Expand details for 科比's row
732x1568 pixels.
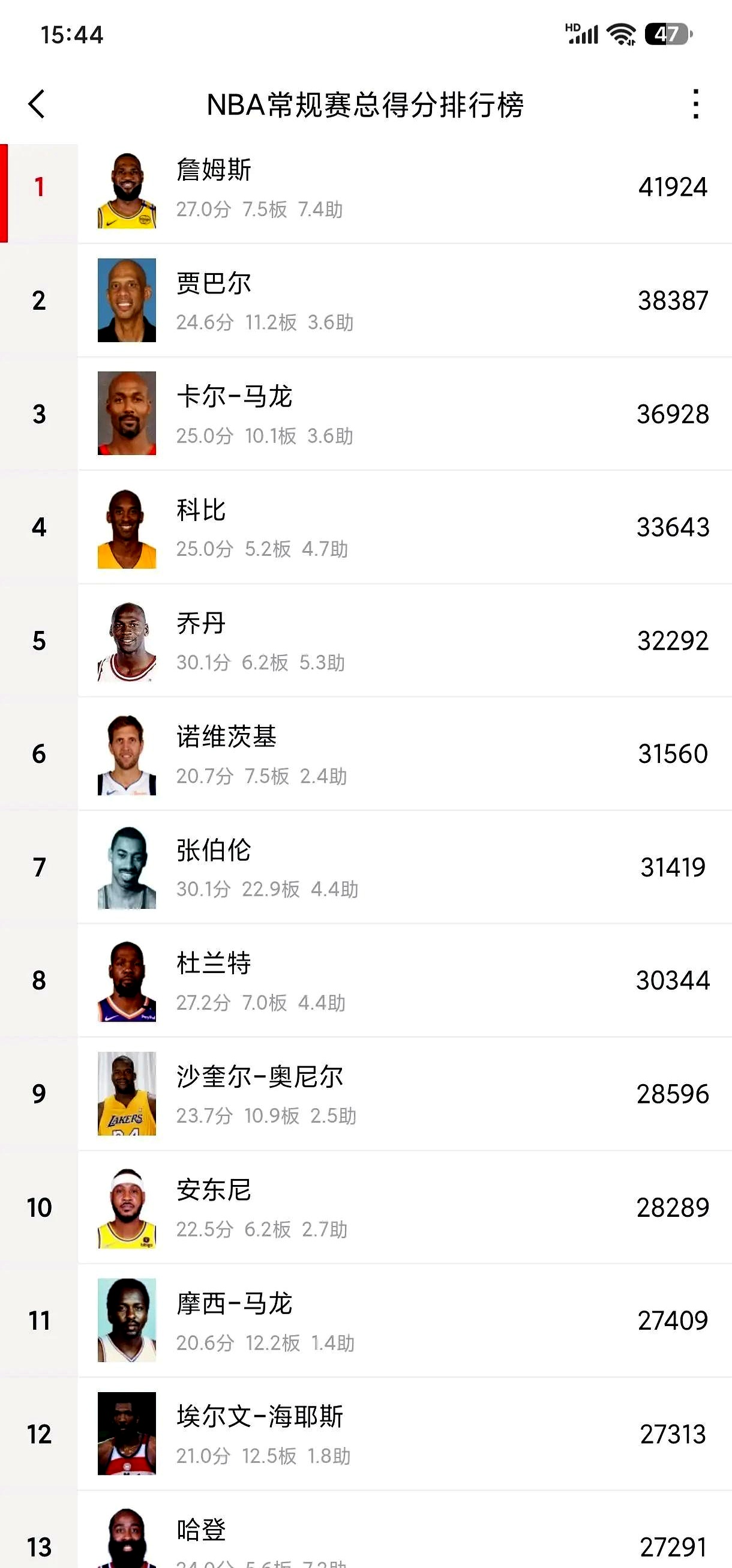tap(365, 527)
